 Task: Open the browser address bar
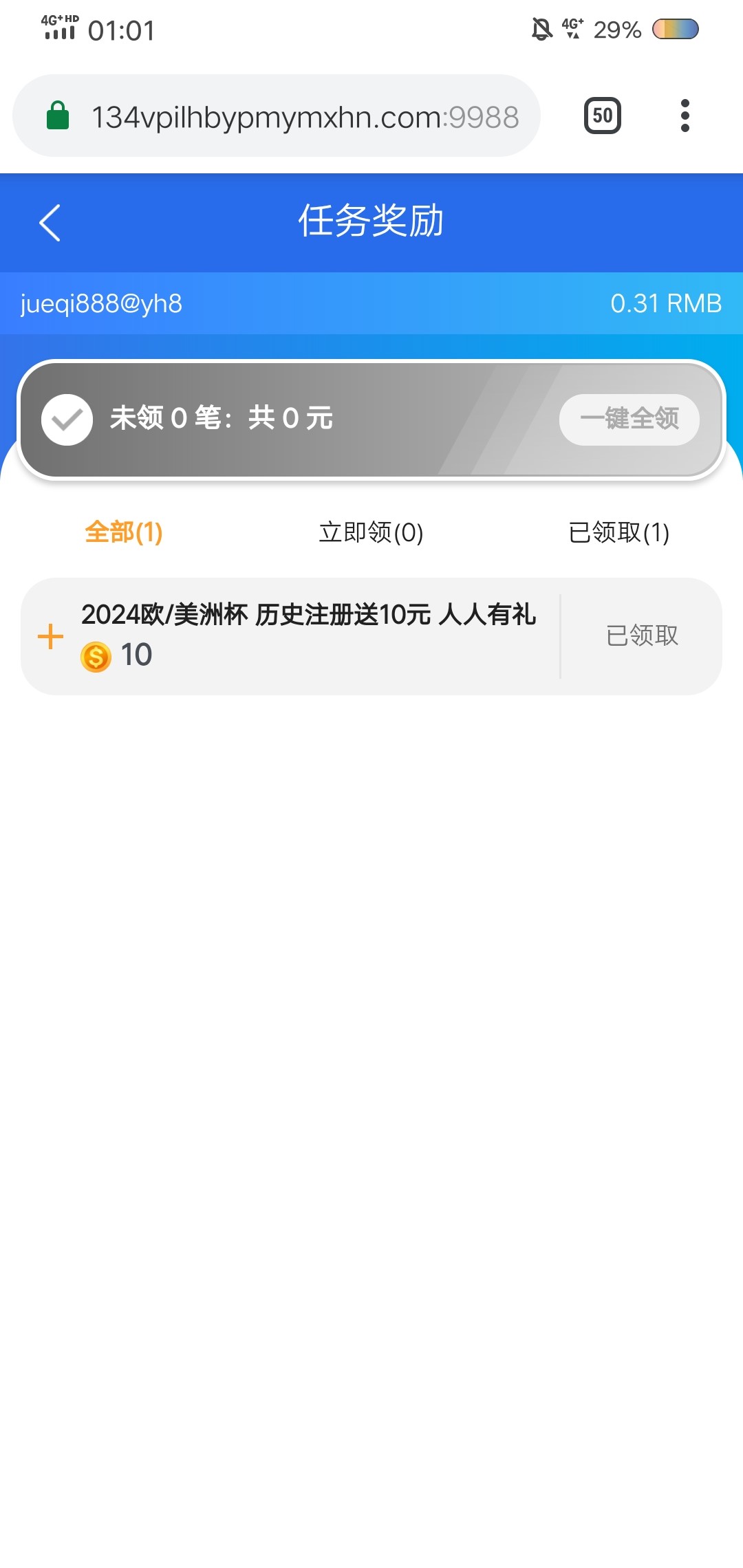point(277,116)
